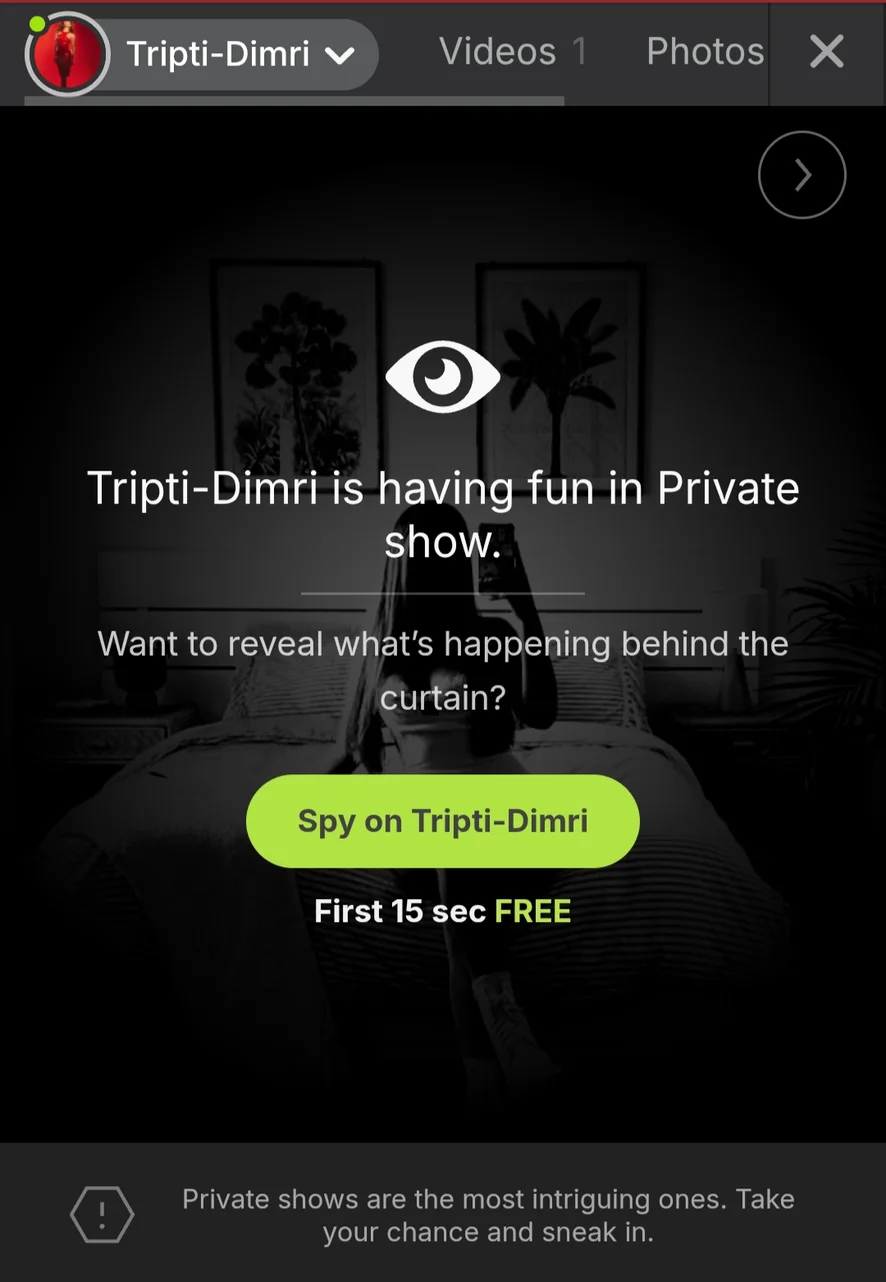Image resolution: width=886 pixels, height=1282 pixels.
Task: Tap the Spy on Tripti-Dimri button
Action: (x=442, y=821)
